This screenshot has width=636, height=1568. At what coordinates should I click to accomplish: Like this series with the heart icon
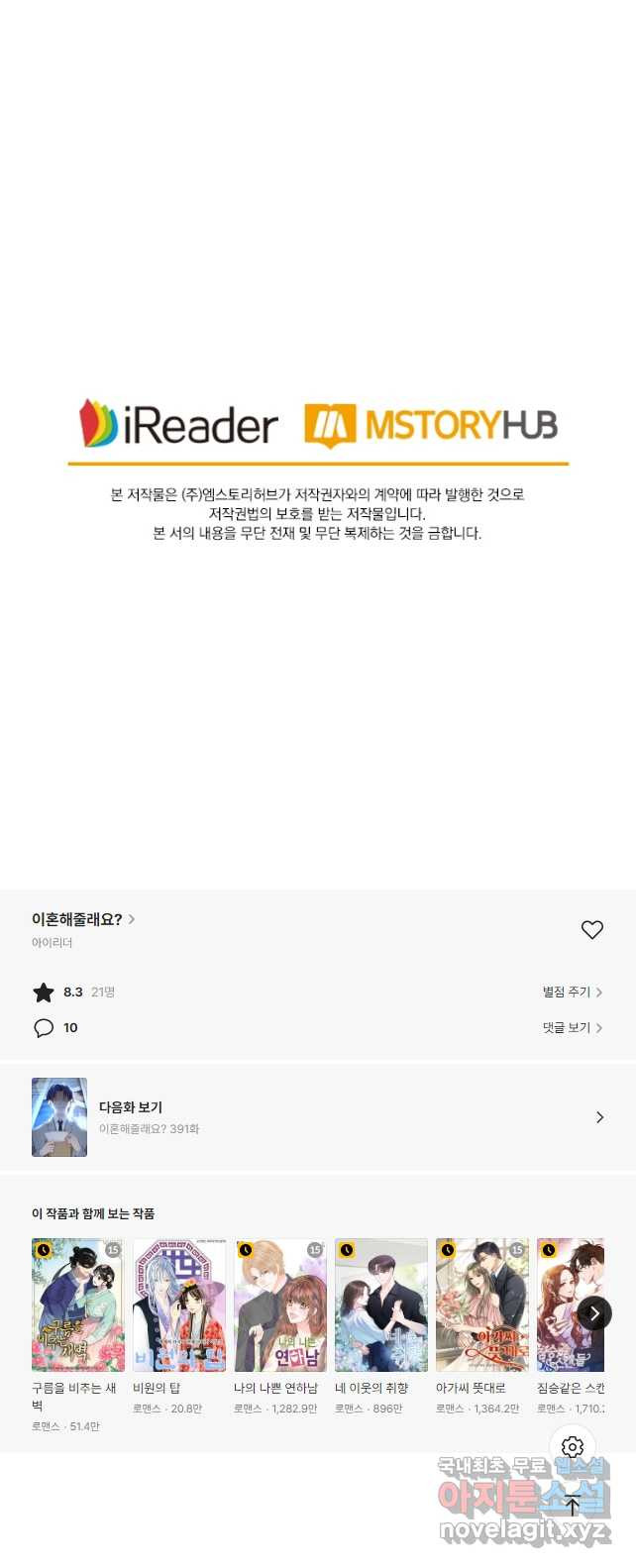pyautogui.click(x=591, y=929)
